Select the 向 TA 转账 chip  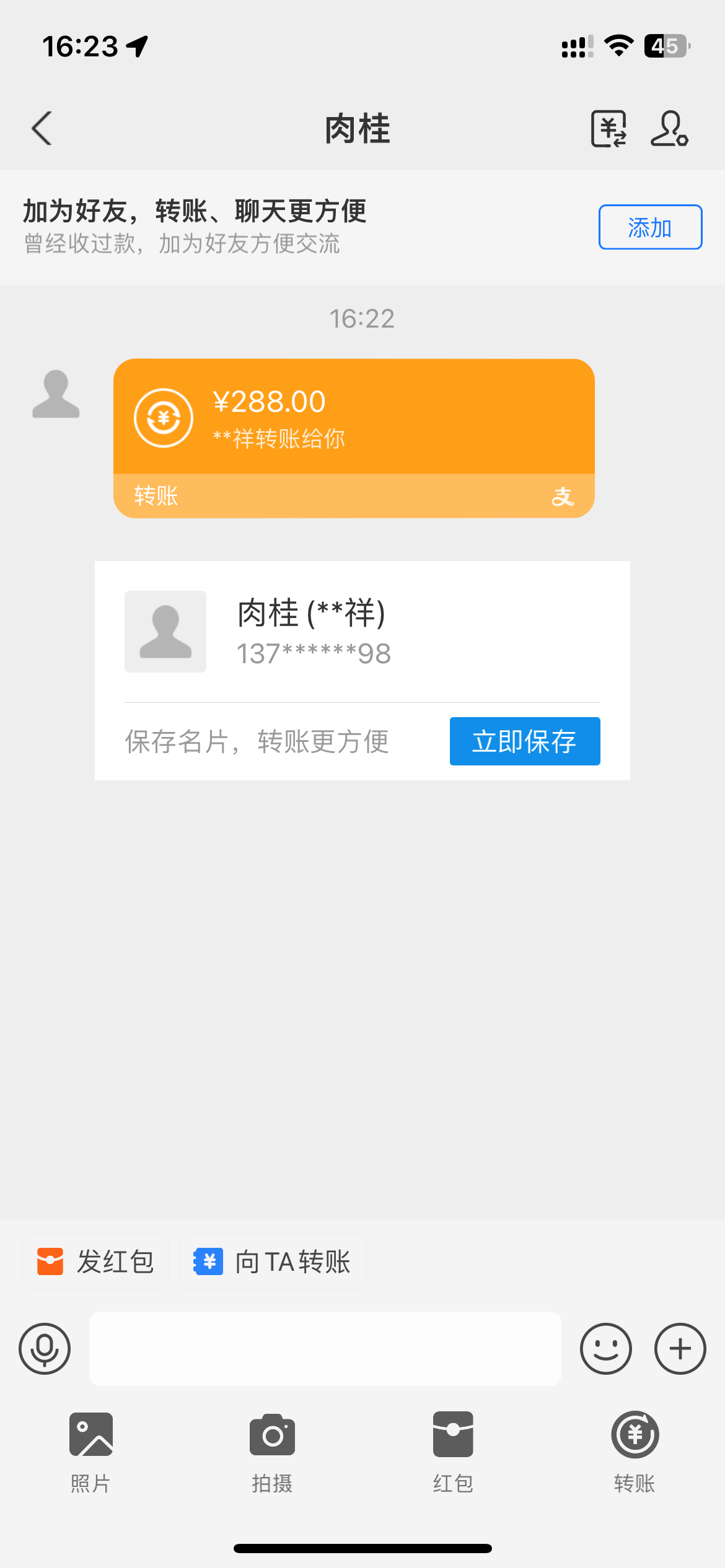[273, 1261]
